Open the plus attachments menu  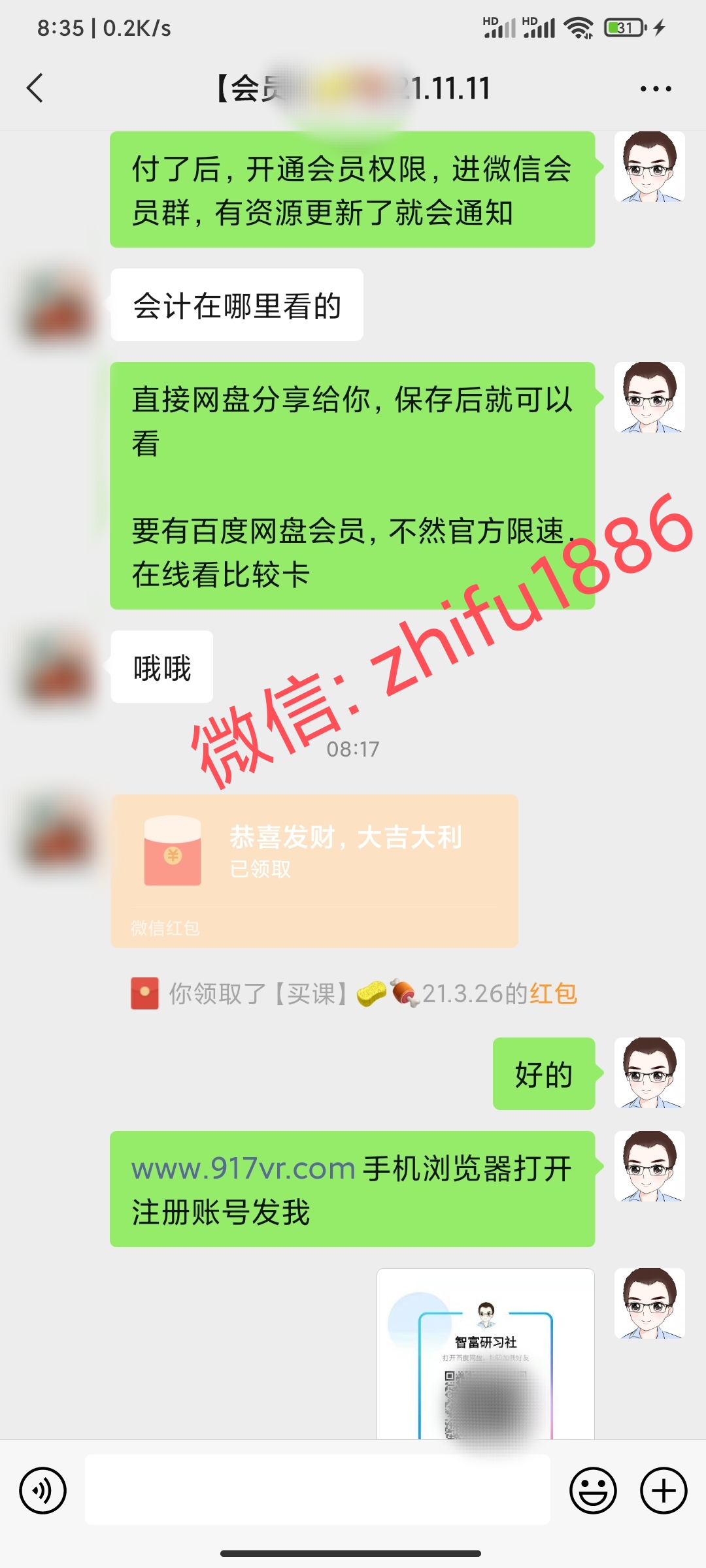(x=663, y=1490)
